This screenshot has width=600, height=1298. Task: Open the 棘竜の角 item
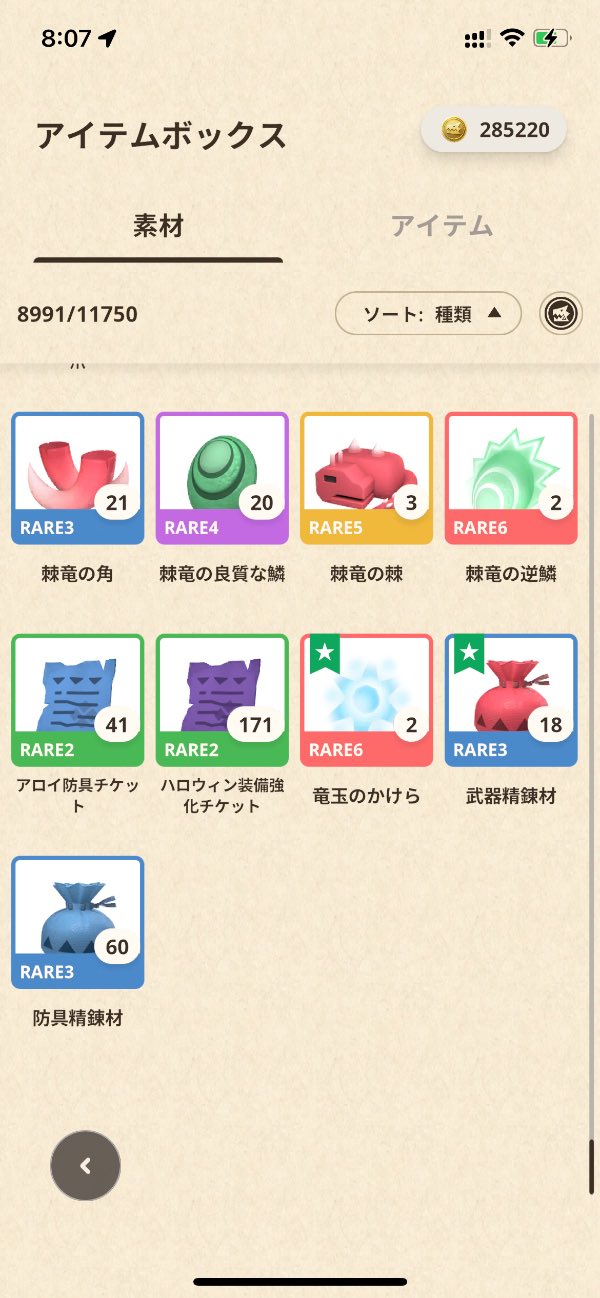tap(78, 478)
